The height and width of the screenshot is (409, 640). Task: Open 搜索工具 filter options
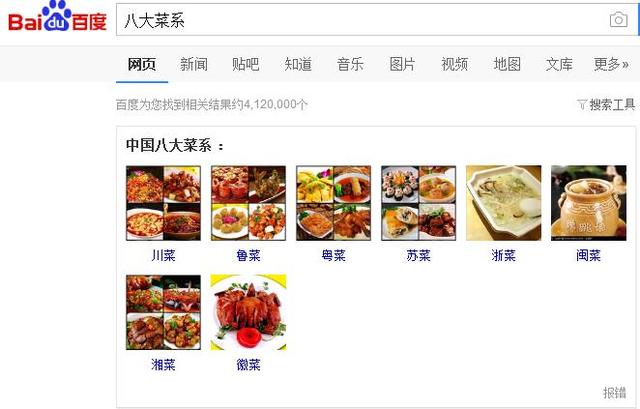pos(606,104)
